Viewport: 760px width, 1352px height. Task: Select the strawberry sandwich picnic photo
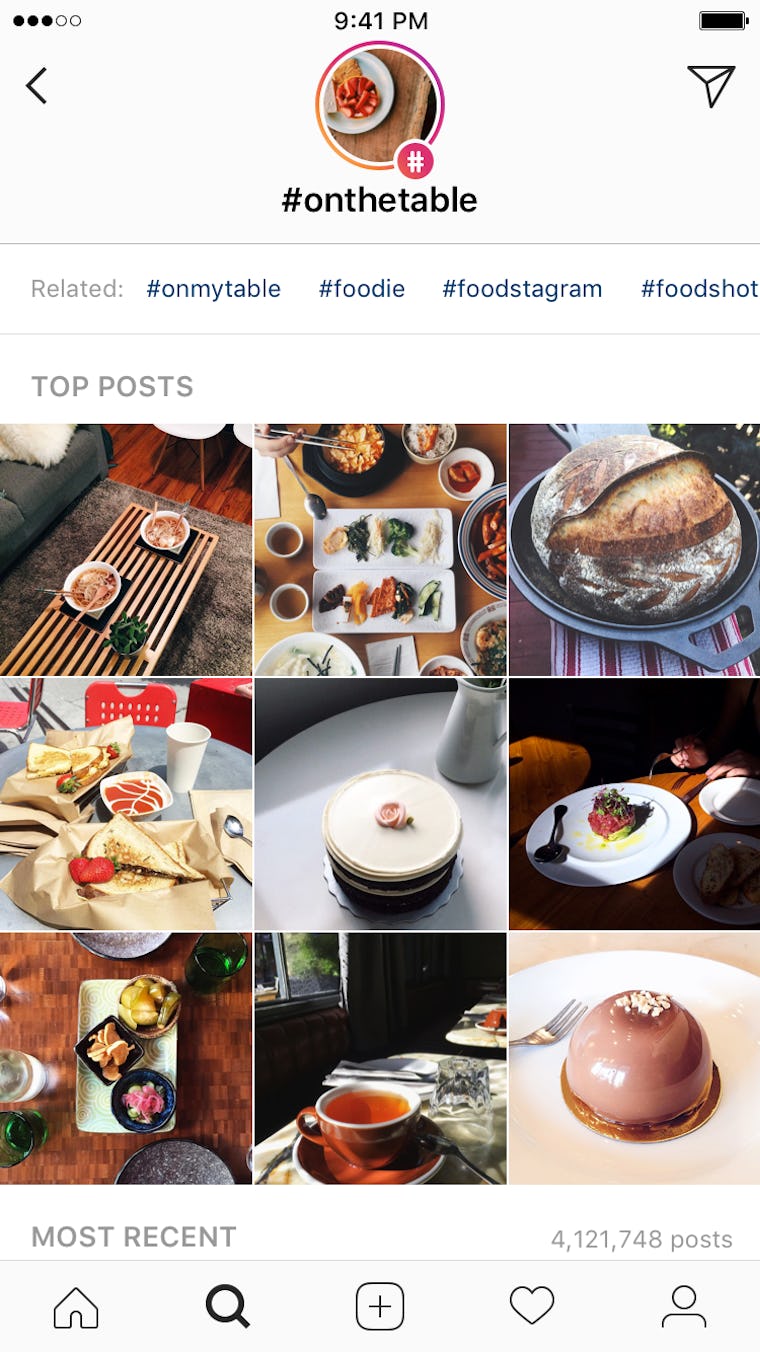coord(126,802)
